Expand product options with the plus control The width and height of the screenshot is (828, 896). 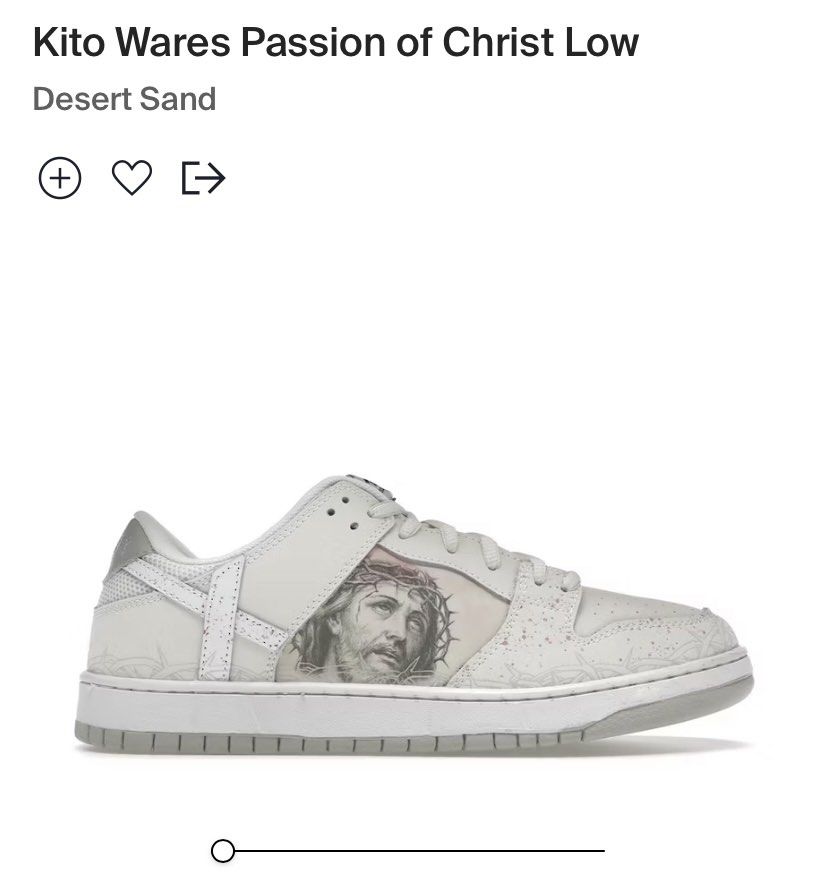tap(62, 177)
